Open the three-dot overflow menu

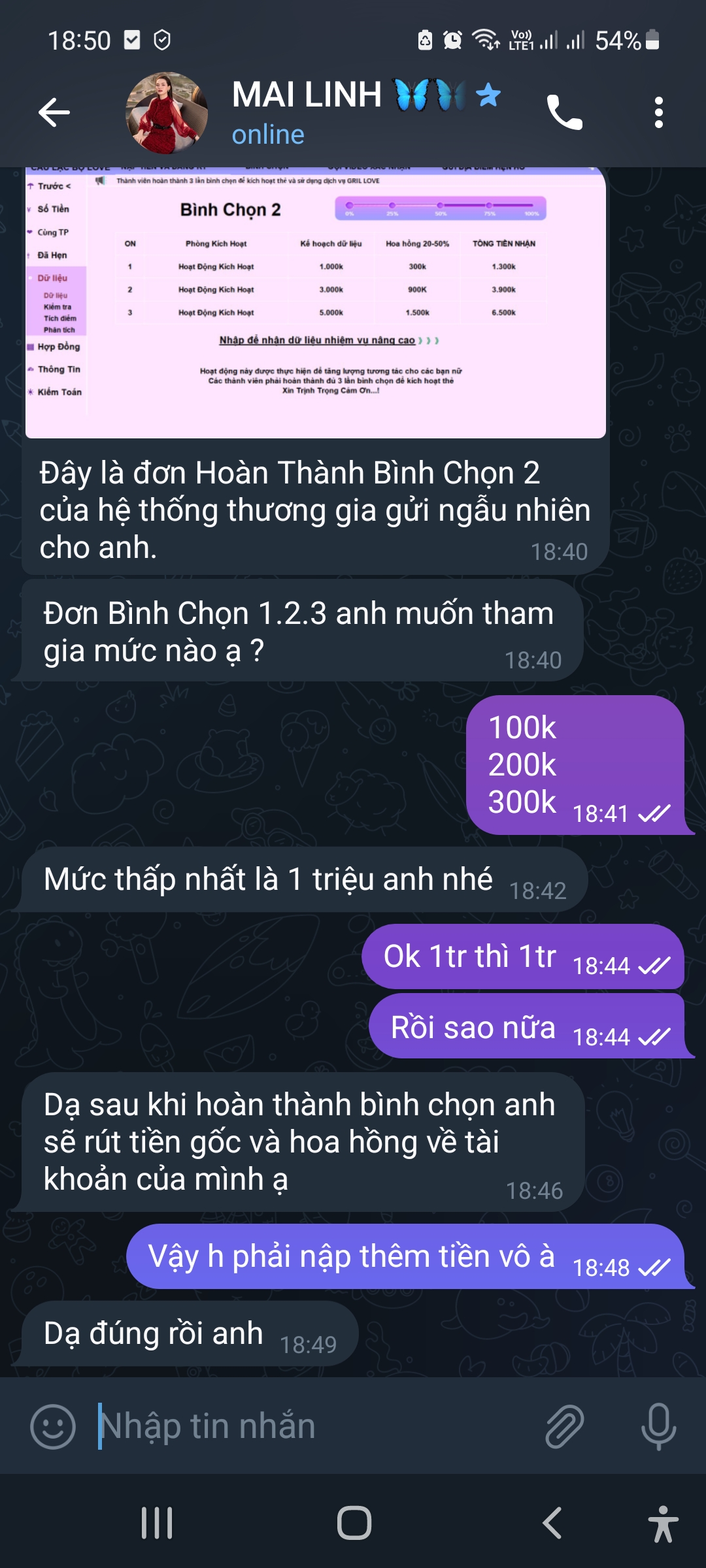click(x=658, y=112)
